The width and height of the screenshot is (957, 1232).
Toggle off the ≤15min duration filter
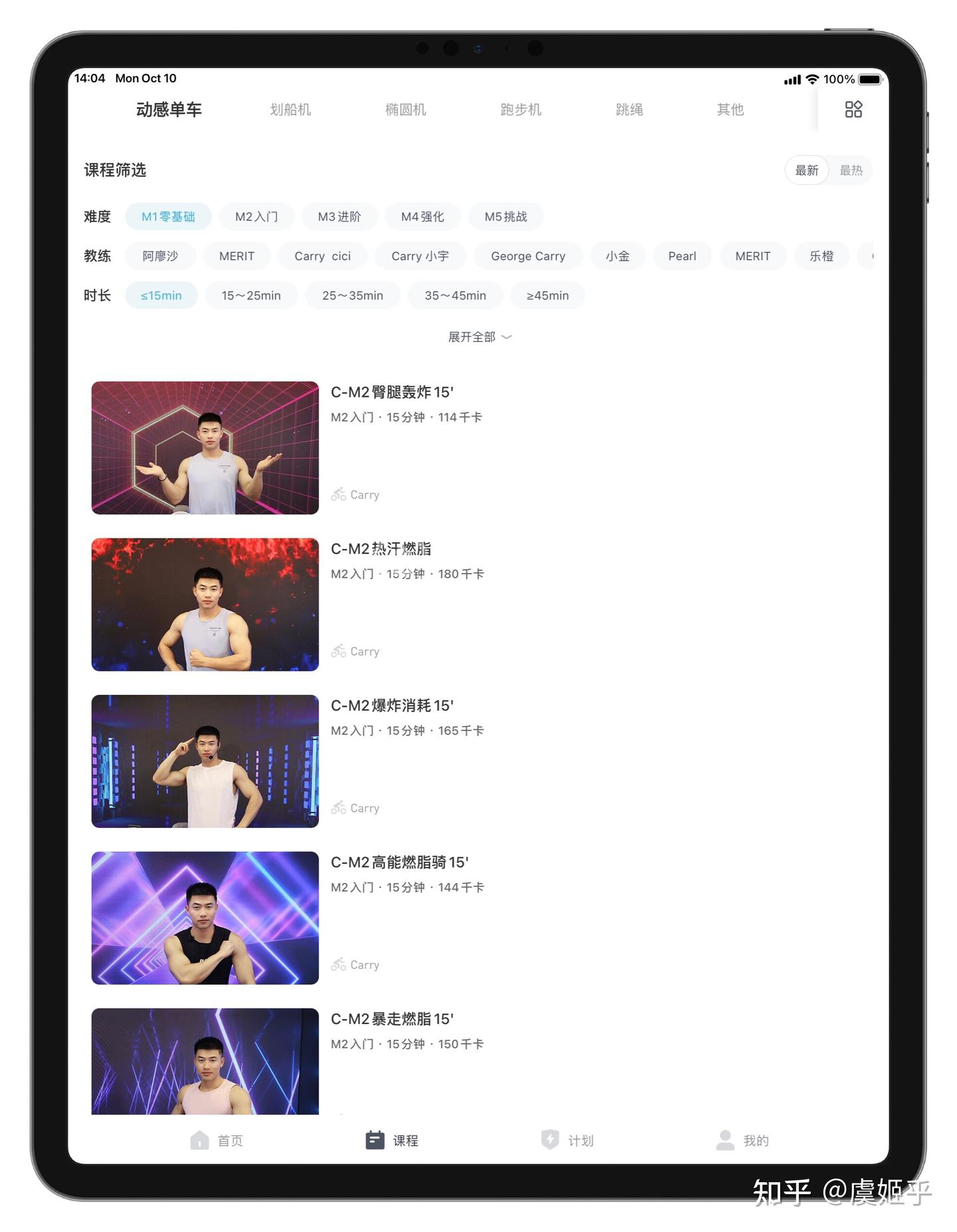(161, 295)
